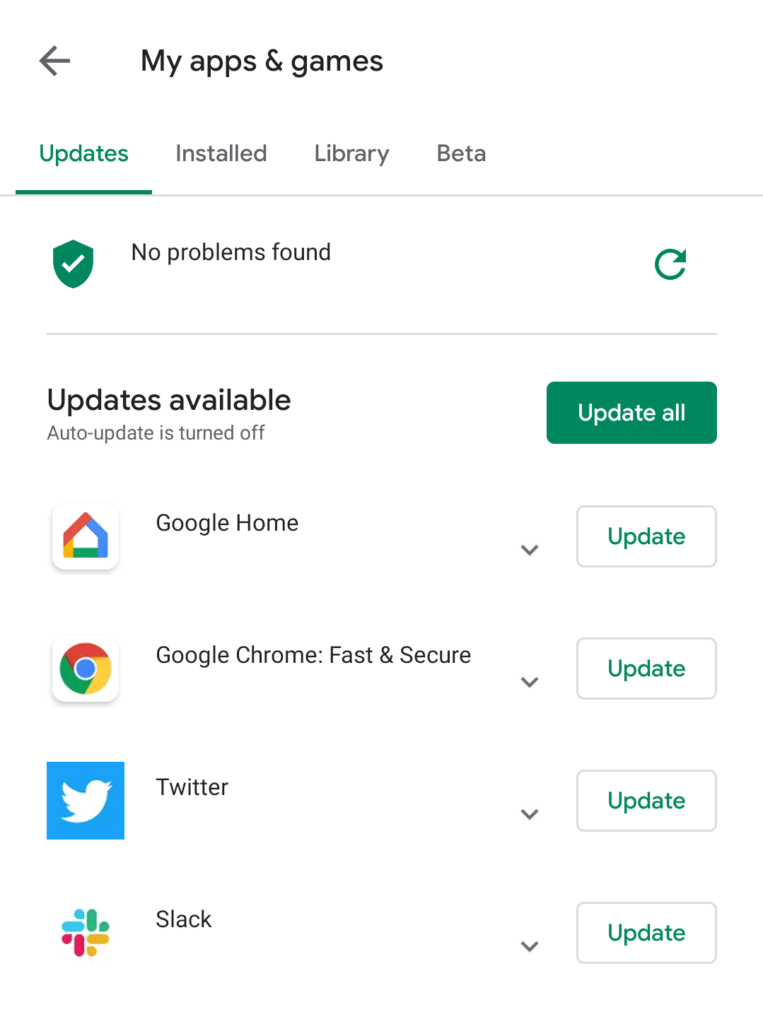Expand the Twitter update details
This screenshot has height=1024, width=763.
(530, 814)
